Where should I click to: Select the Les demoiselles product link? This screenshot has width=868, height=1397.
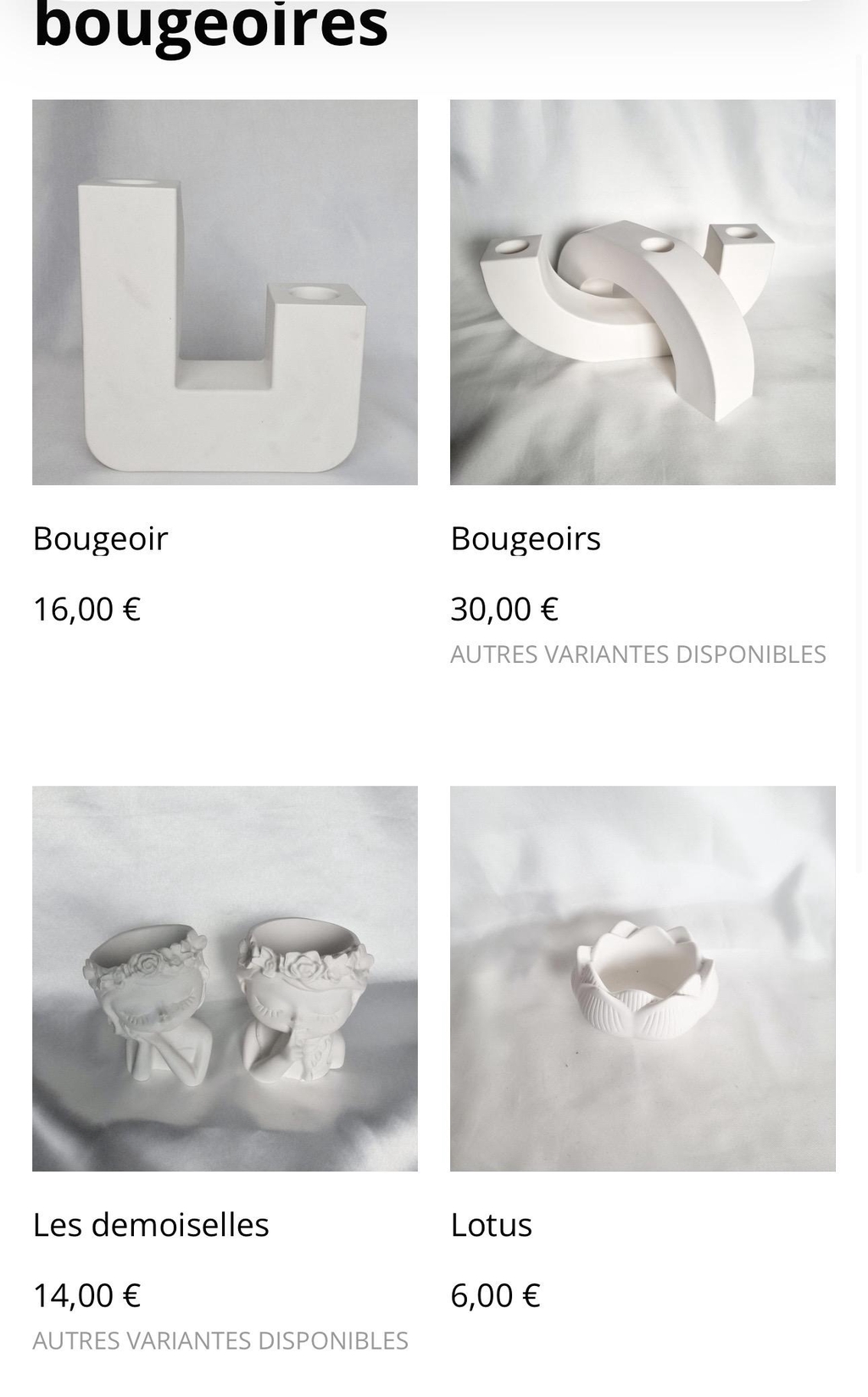pyautogui.click(x=151, y=1224)
